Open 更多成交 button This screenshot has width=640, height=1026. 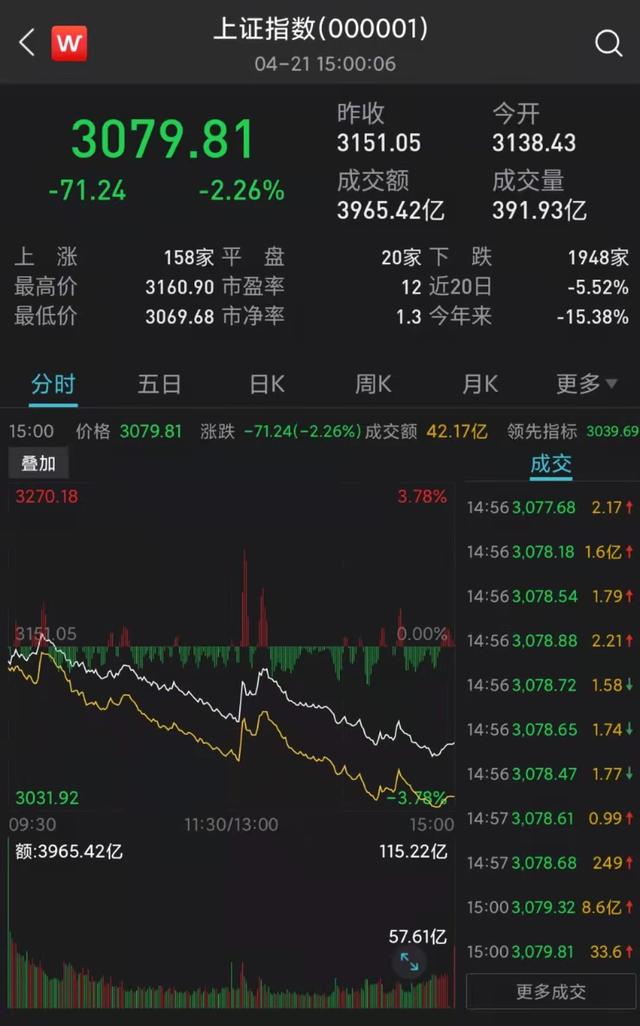click(550, 992)
